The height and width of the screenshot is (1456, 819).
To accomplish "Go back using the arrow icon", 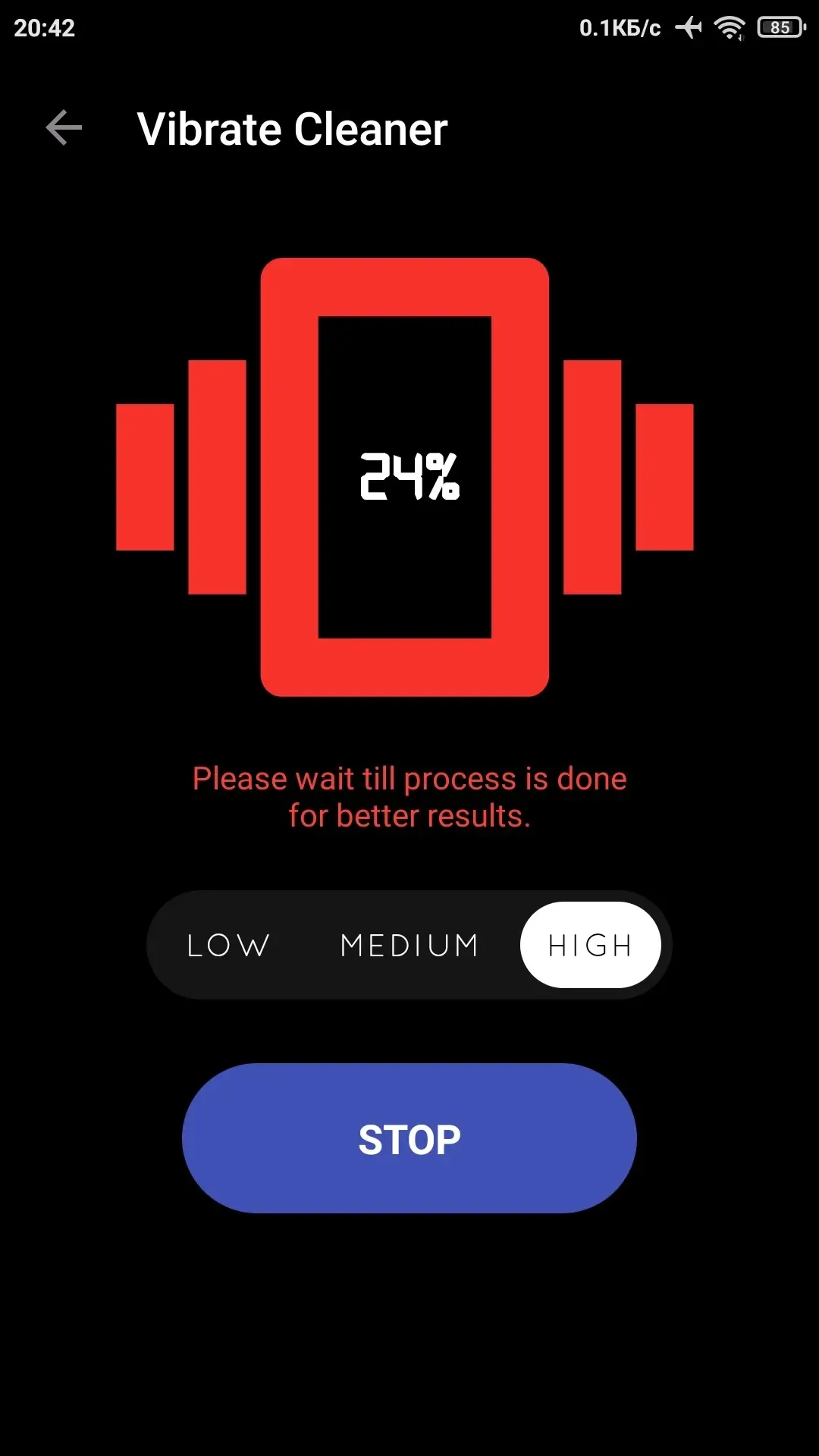I will tap(64, 127).
